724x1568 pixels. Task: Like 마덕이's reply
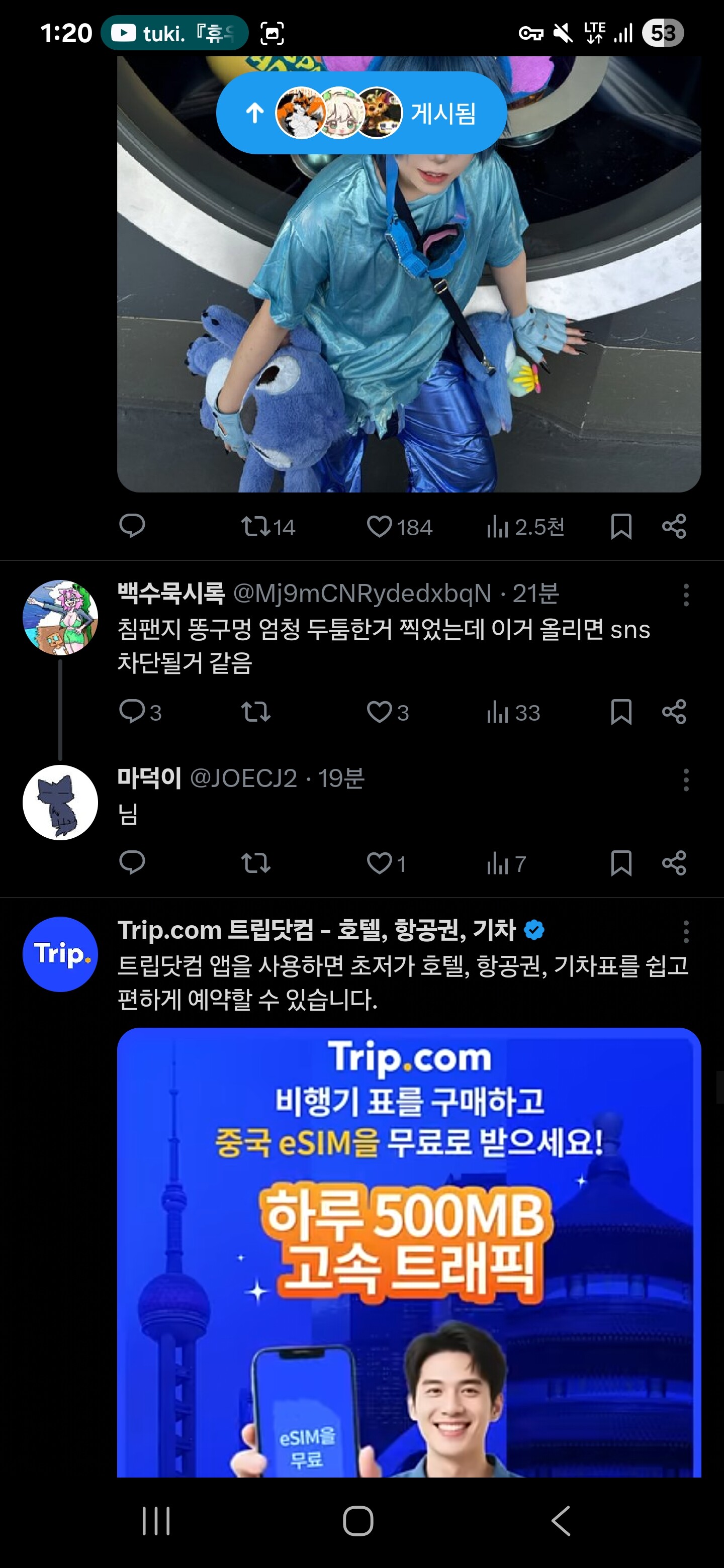[x=380, y=863]
